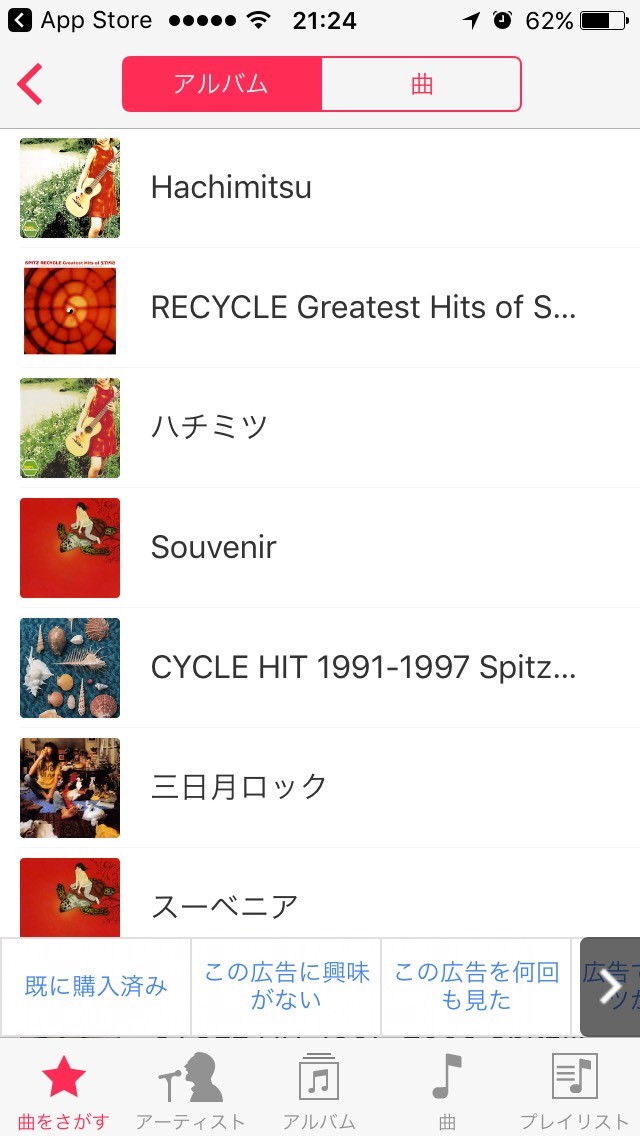Switch to the 曲 segment at top

click(421, 84)
